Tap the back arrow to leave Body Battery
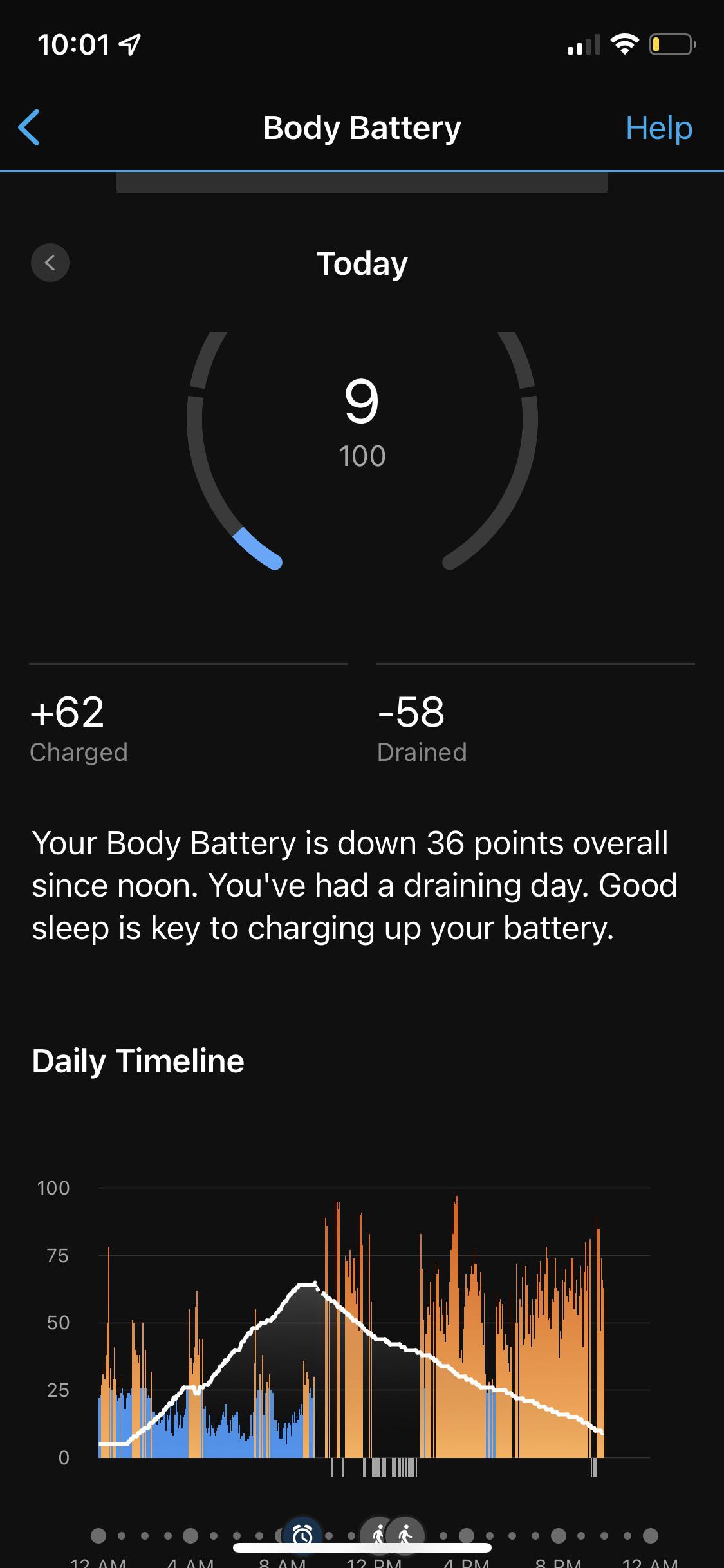The width and height of the screenshot is (724, 1568). pos(30,128)
